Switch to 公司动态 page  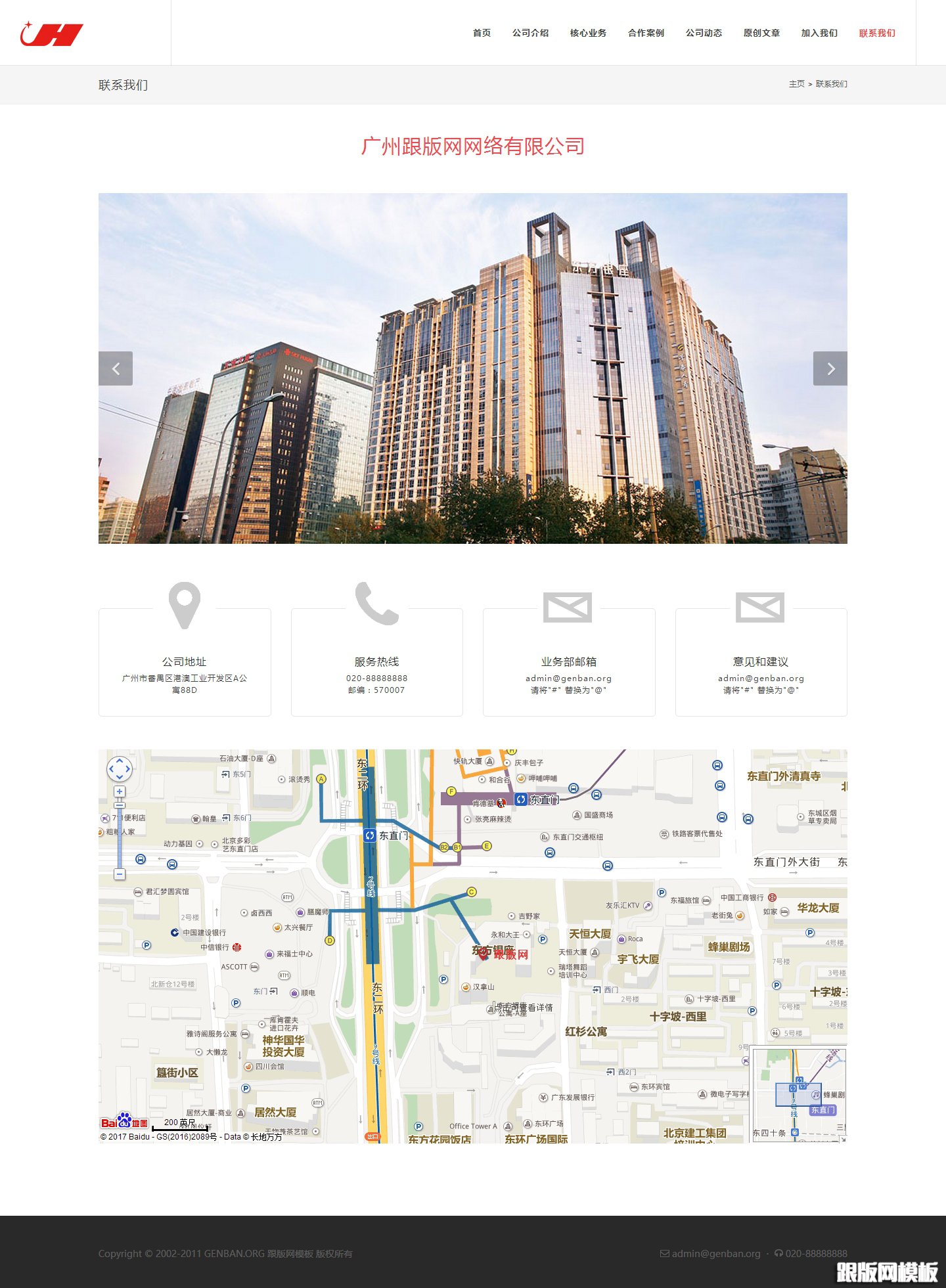(704, 33)
